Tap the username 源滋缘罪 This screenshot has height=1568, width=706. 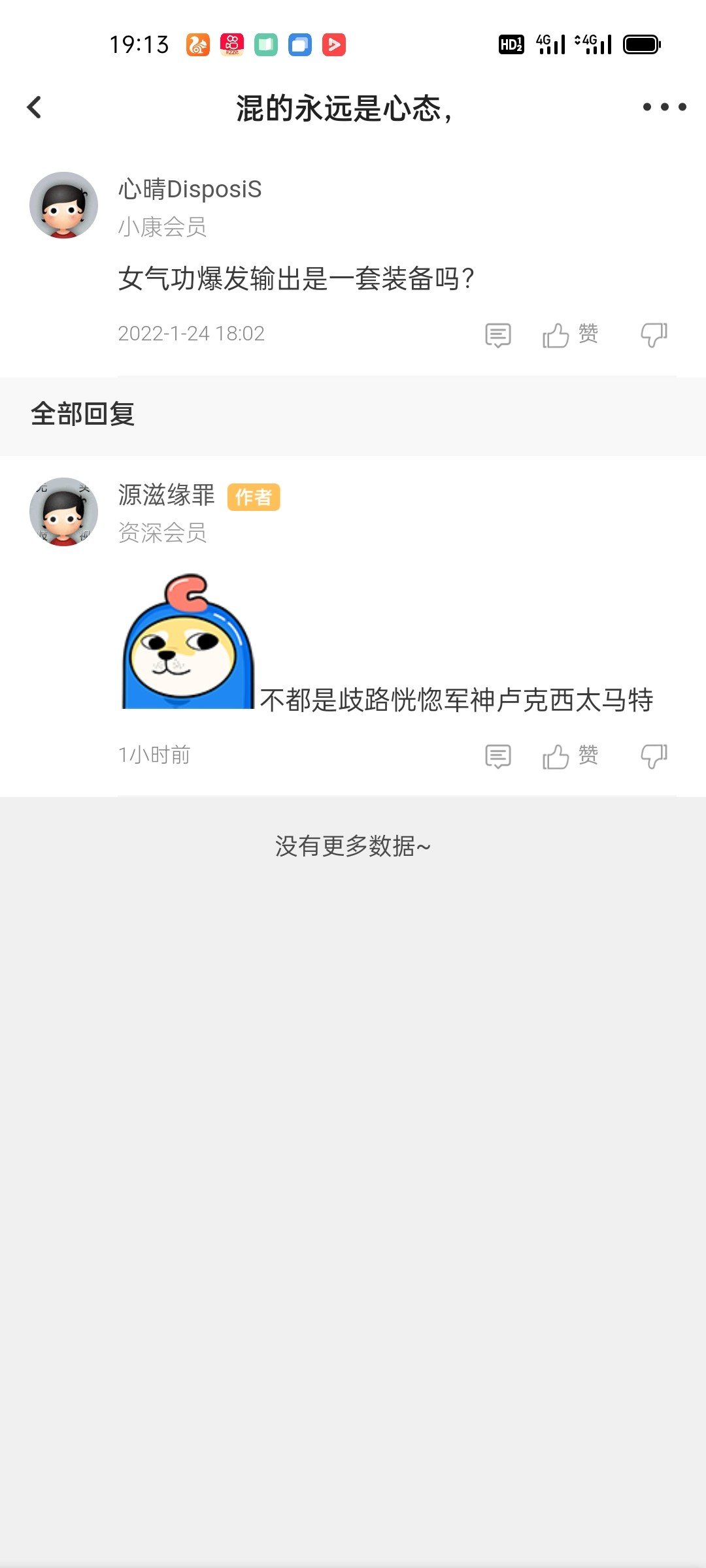pos(166,495)
